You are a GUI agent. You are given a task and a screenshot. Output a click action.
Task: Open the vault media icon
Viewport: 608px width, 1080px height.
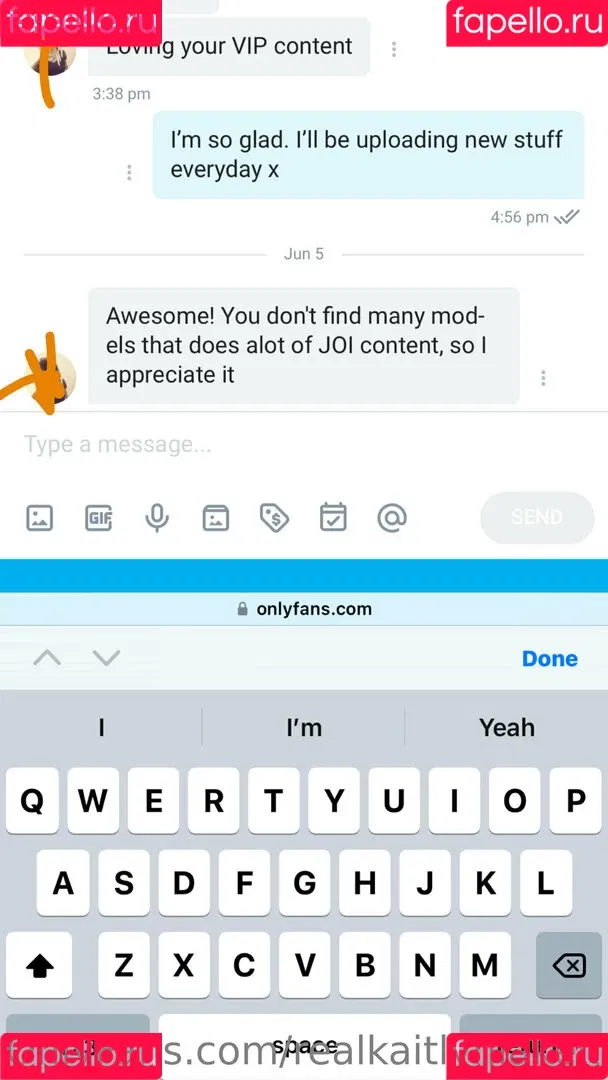[x=215, y=518]
